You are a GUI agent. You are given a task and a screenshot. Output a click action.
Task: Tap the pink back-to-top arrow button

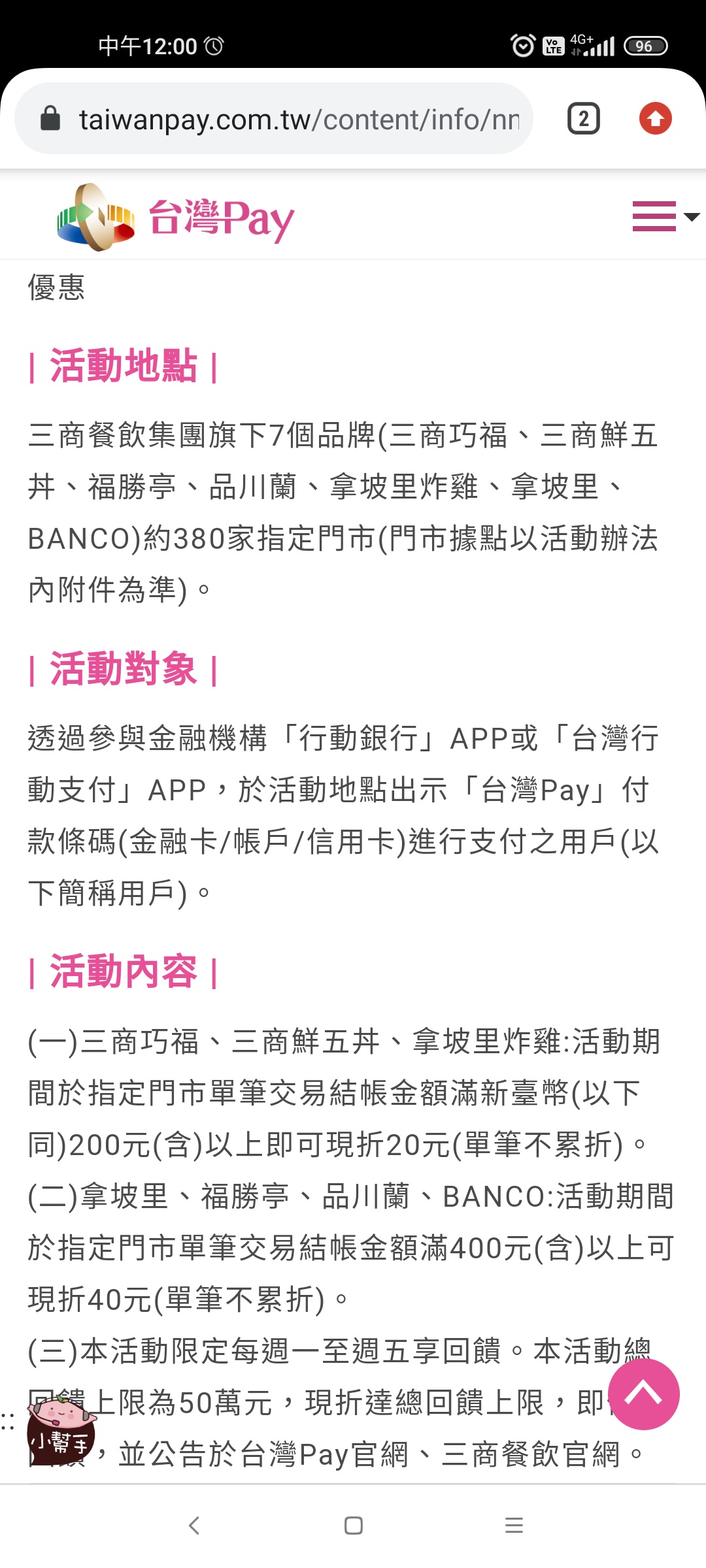643,1395
